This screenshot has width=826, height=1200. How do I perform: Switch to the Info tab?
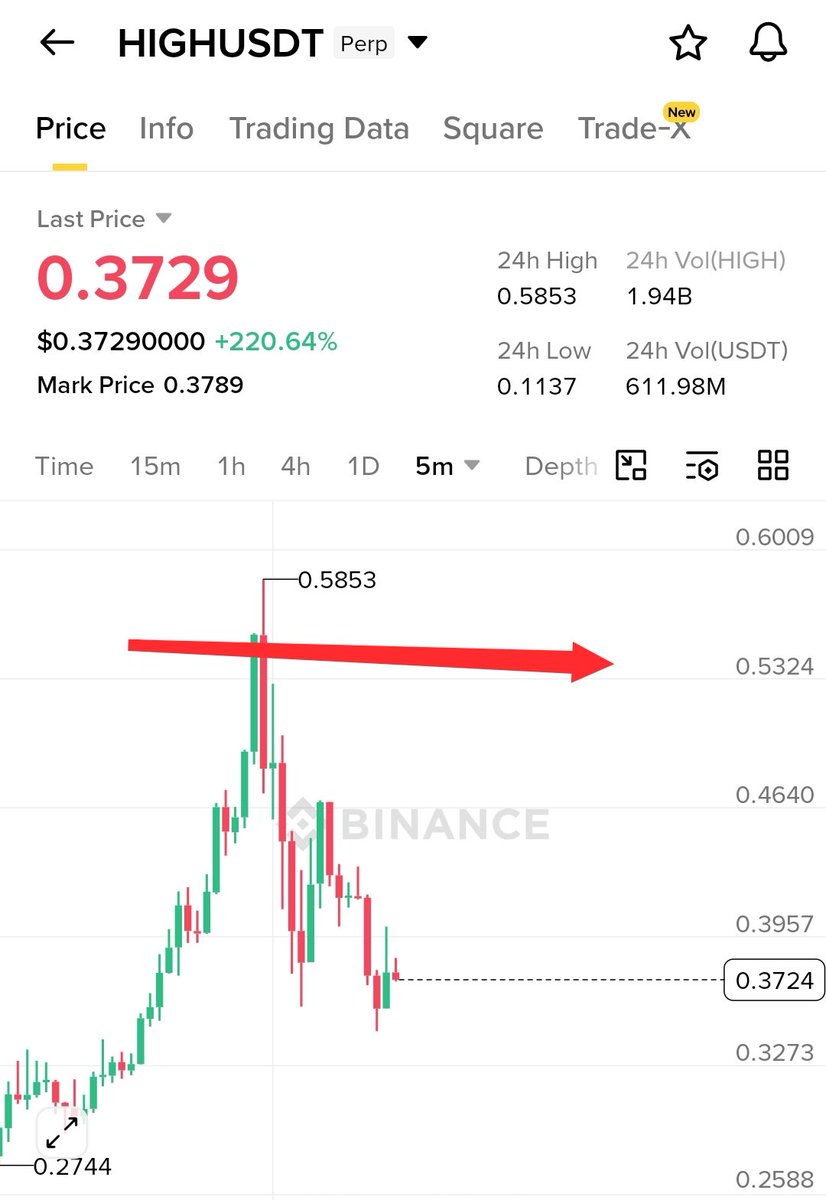[166, 128]
